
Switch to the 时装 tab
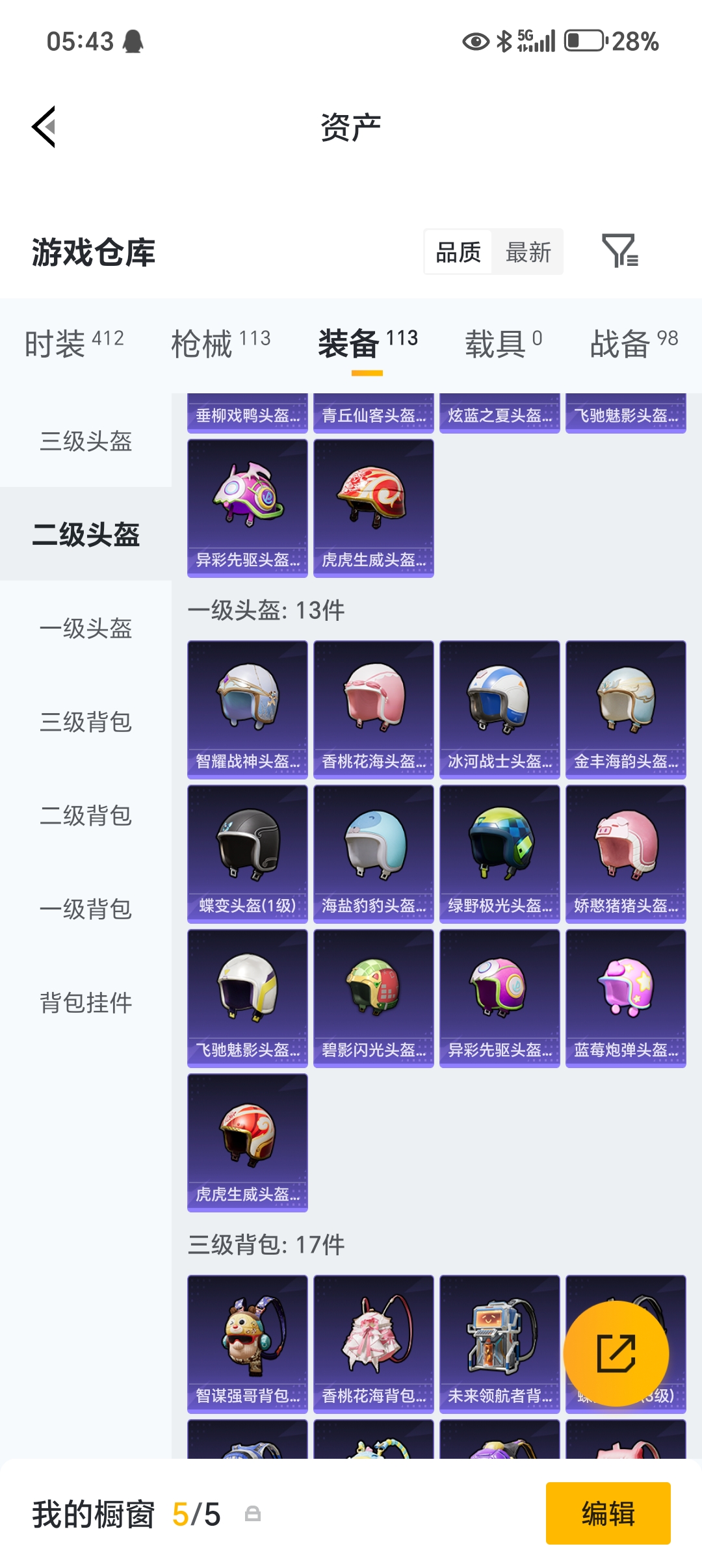pyautogui.click(x=74, y=343)
